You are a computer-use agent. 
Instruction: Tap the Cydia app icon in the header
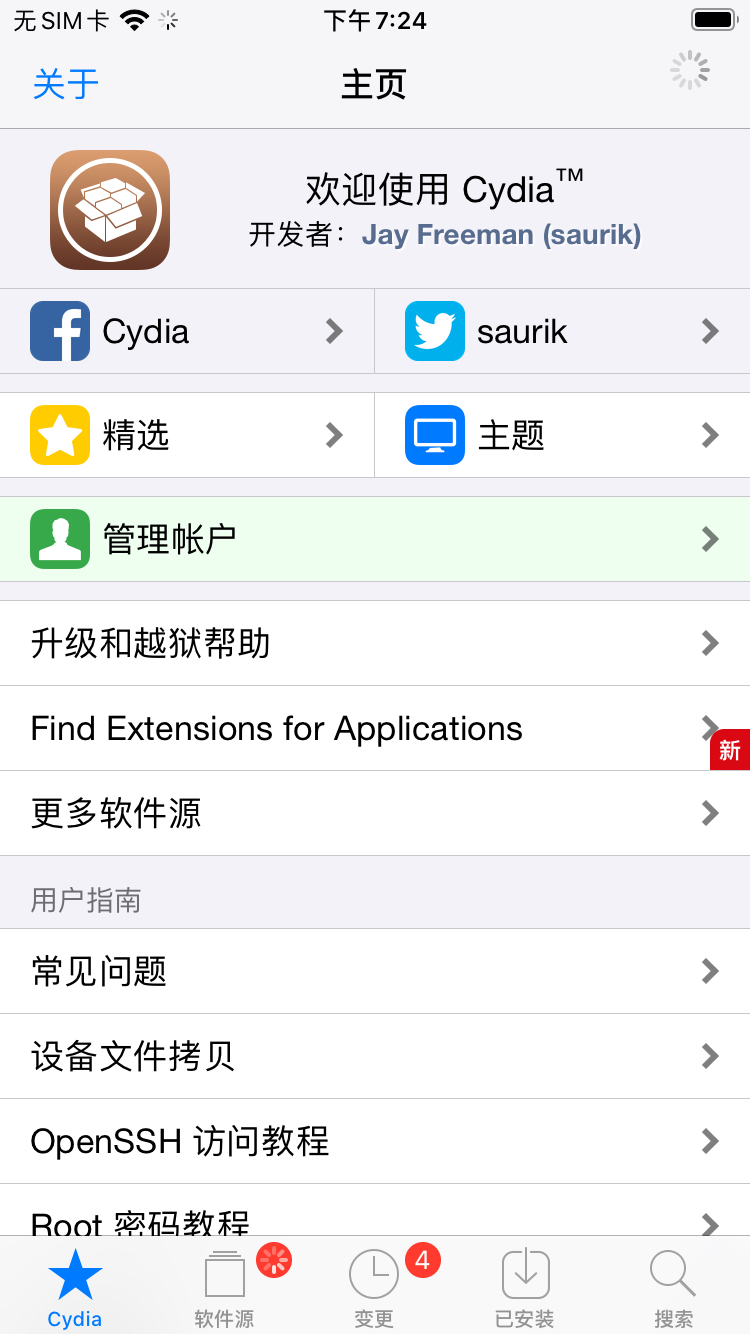[x=109, y=208]
